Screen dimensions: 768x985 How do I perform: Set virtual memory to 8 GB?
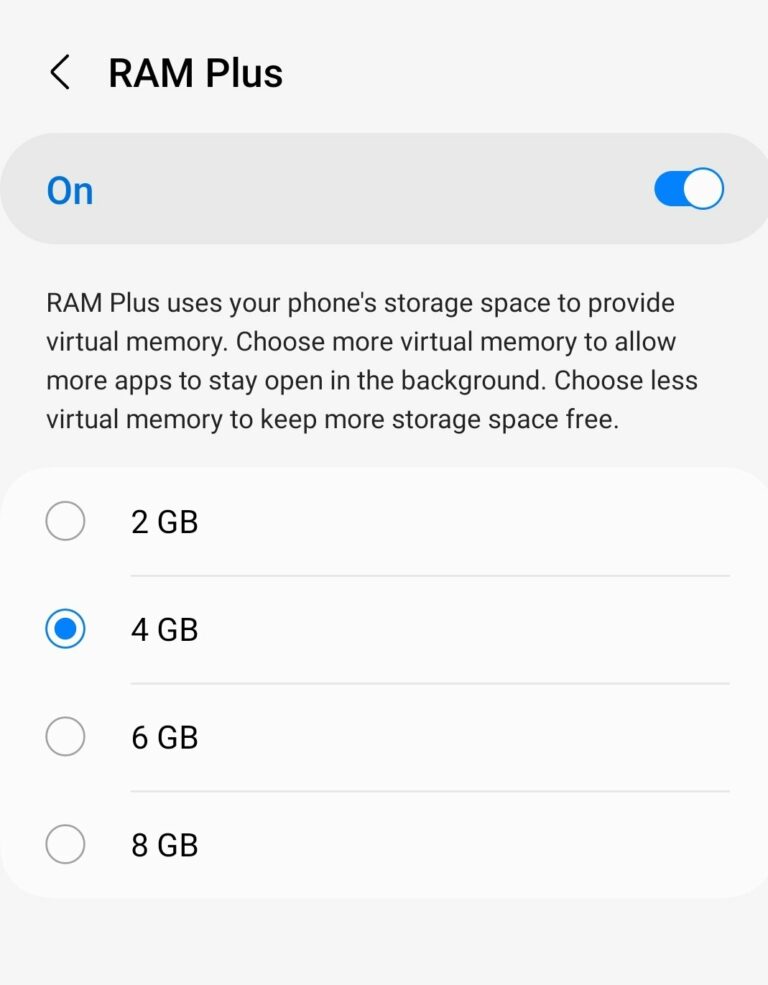[x=66, y=845]
